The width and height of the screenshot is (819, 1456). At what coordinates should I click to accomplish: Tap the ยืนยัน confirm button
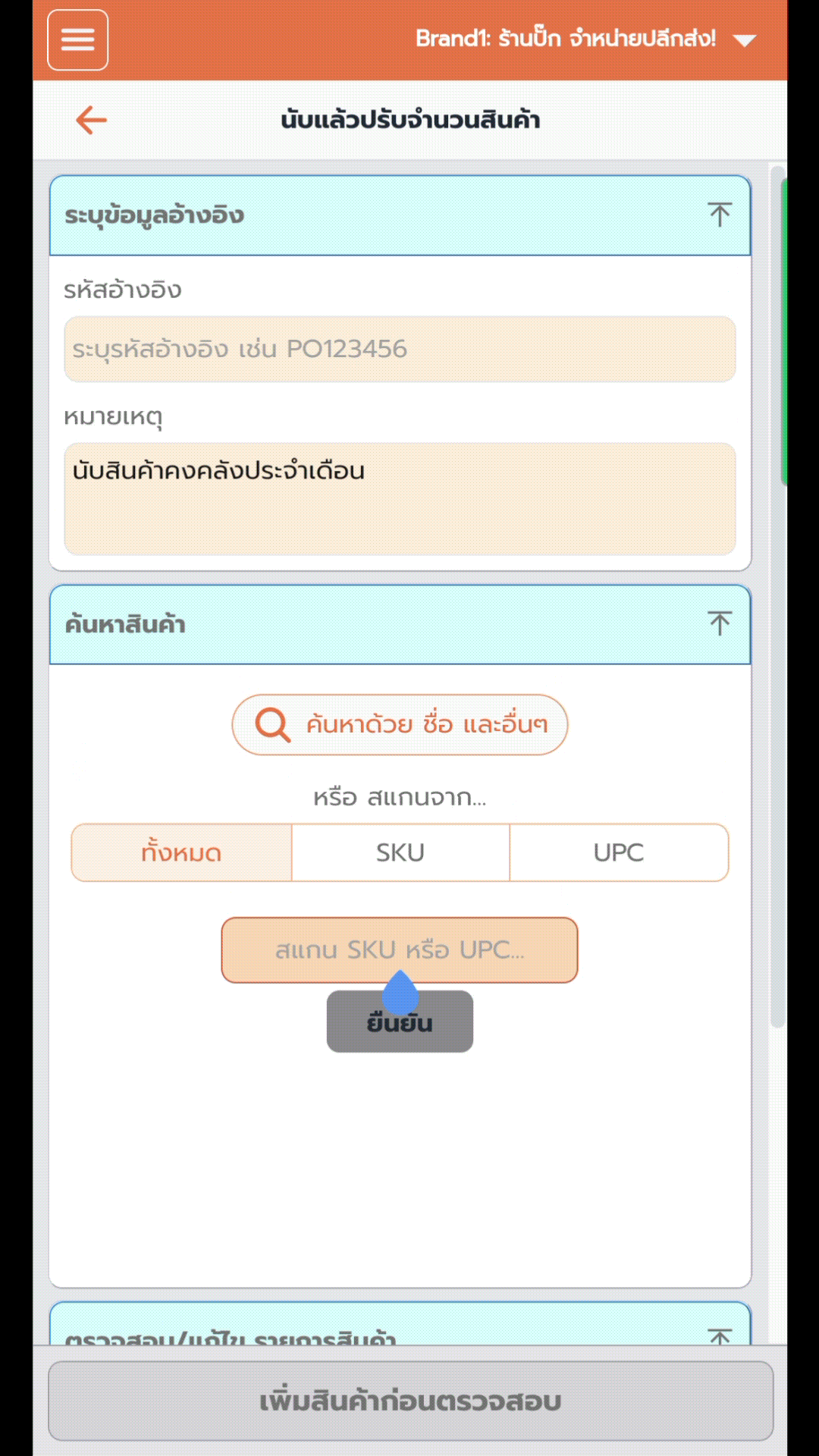(x=400, y=1022)
